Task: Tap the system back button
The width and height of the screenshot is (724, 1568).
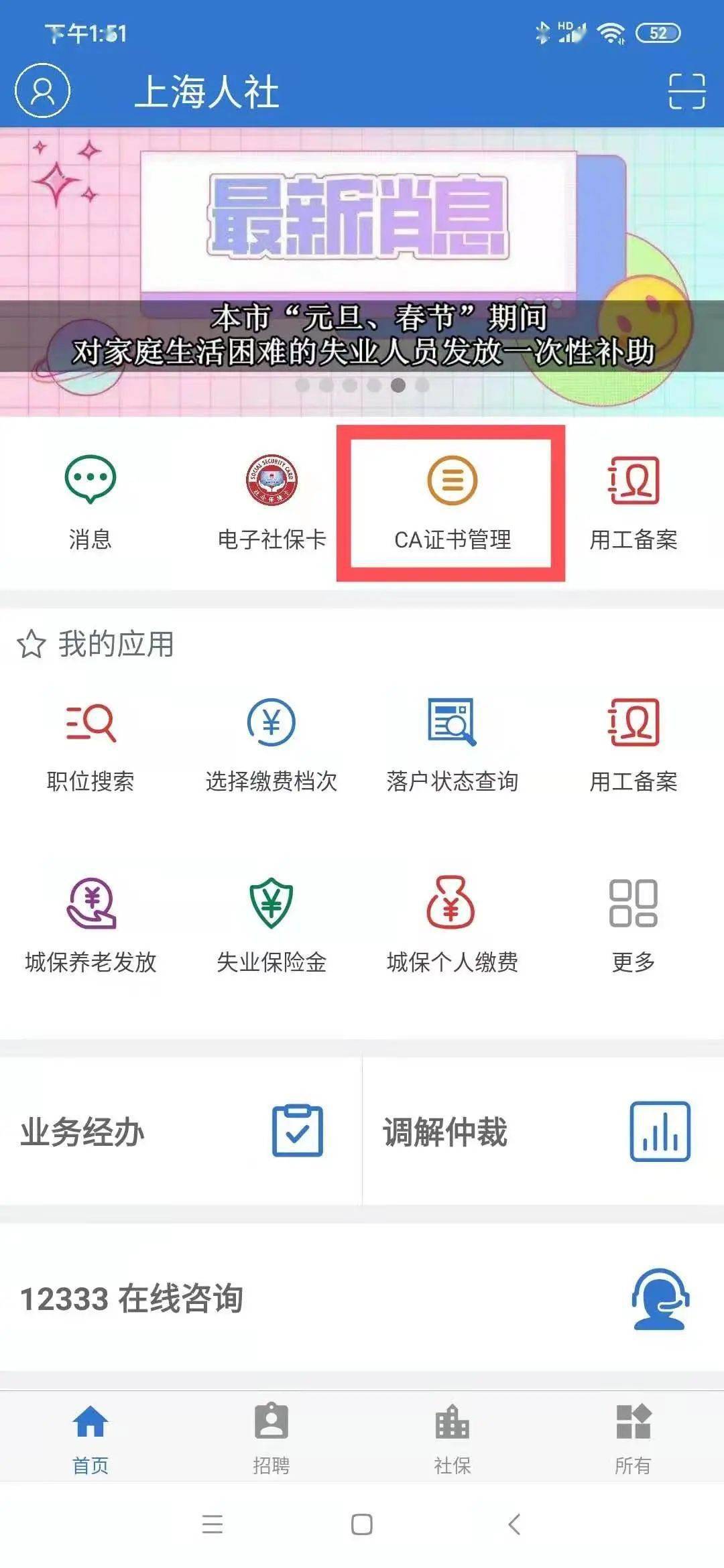Action: click(x=514, y=1524)
